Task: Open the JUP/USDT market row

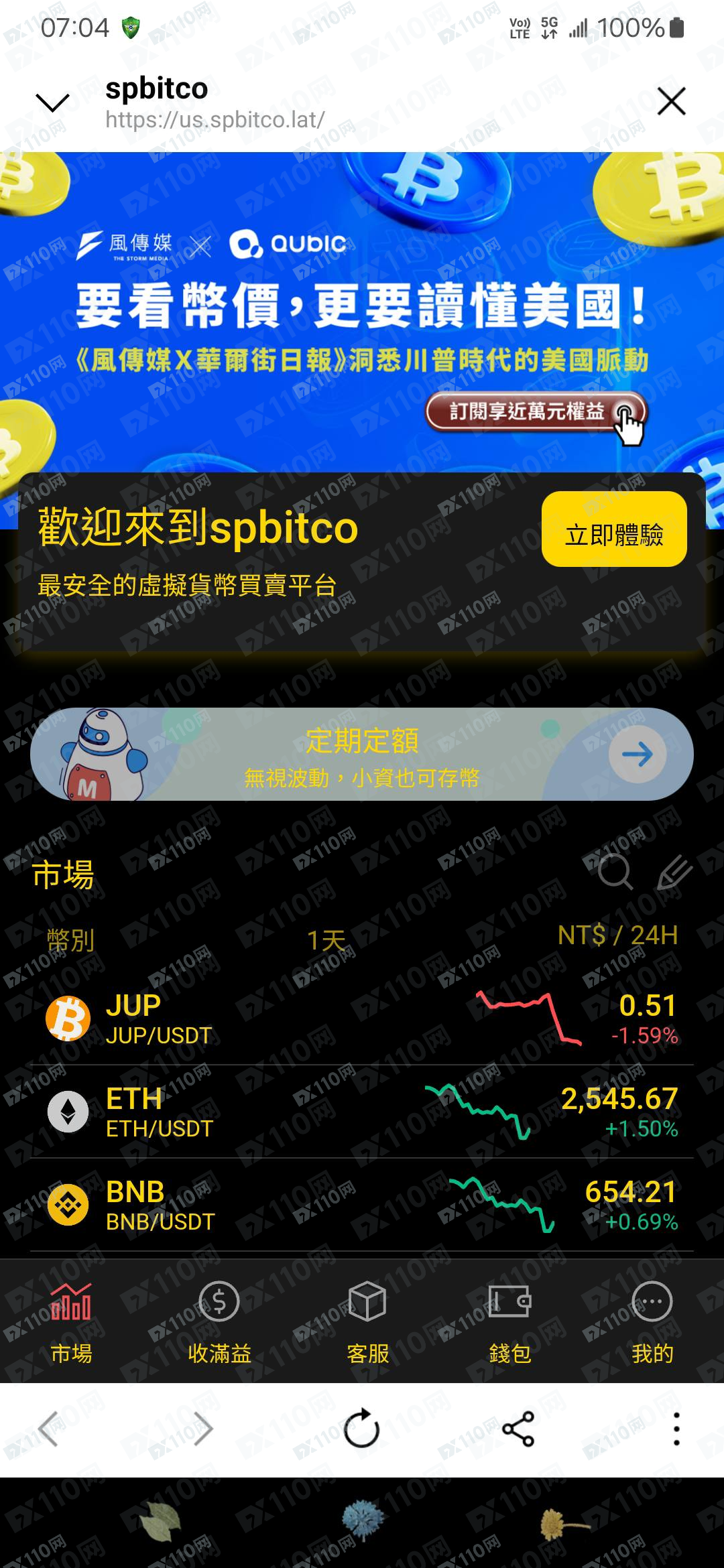Action: point(362,1019)
